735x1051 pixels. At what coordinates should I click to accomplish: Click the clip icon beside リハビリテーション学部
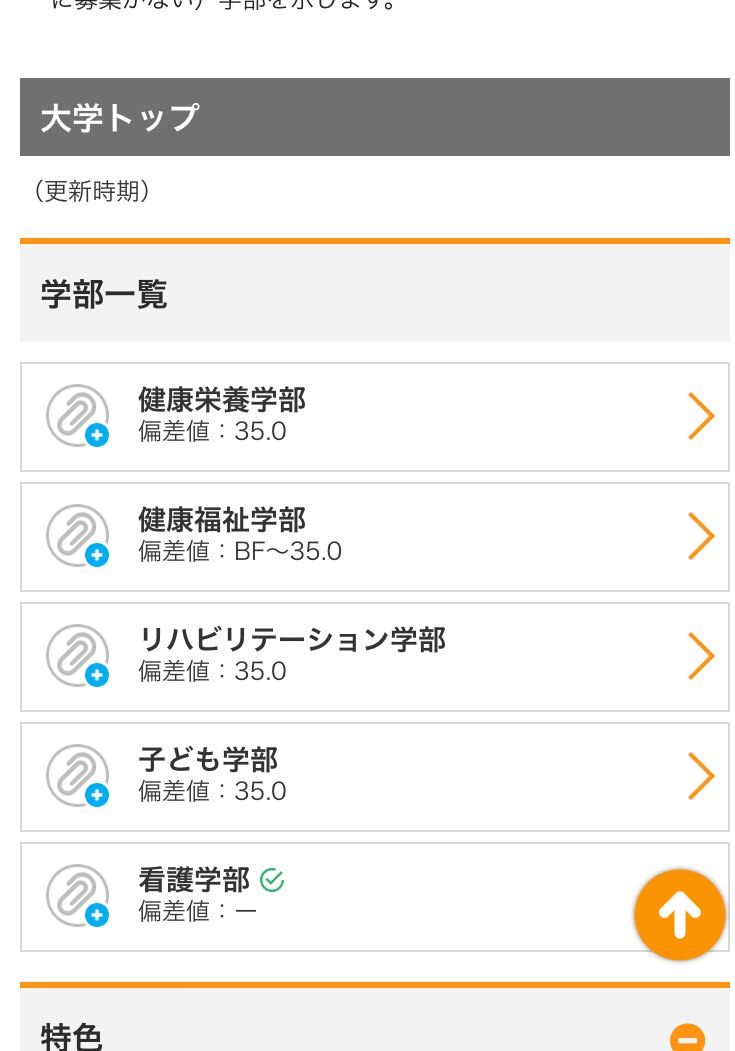coord(77,656)
